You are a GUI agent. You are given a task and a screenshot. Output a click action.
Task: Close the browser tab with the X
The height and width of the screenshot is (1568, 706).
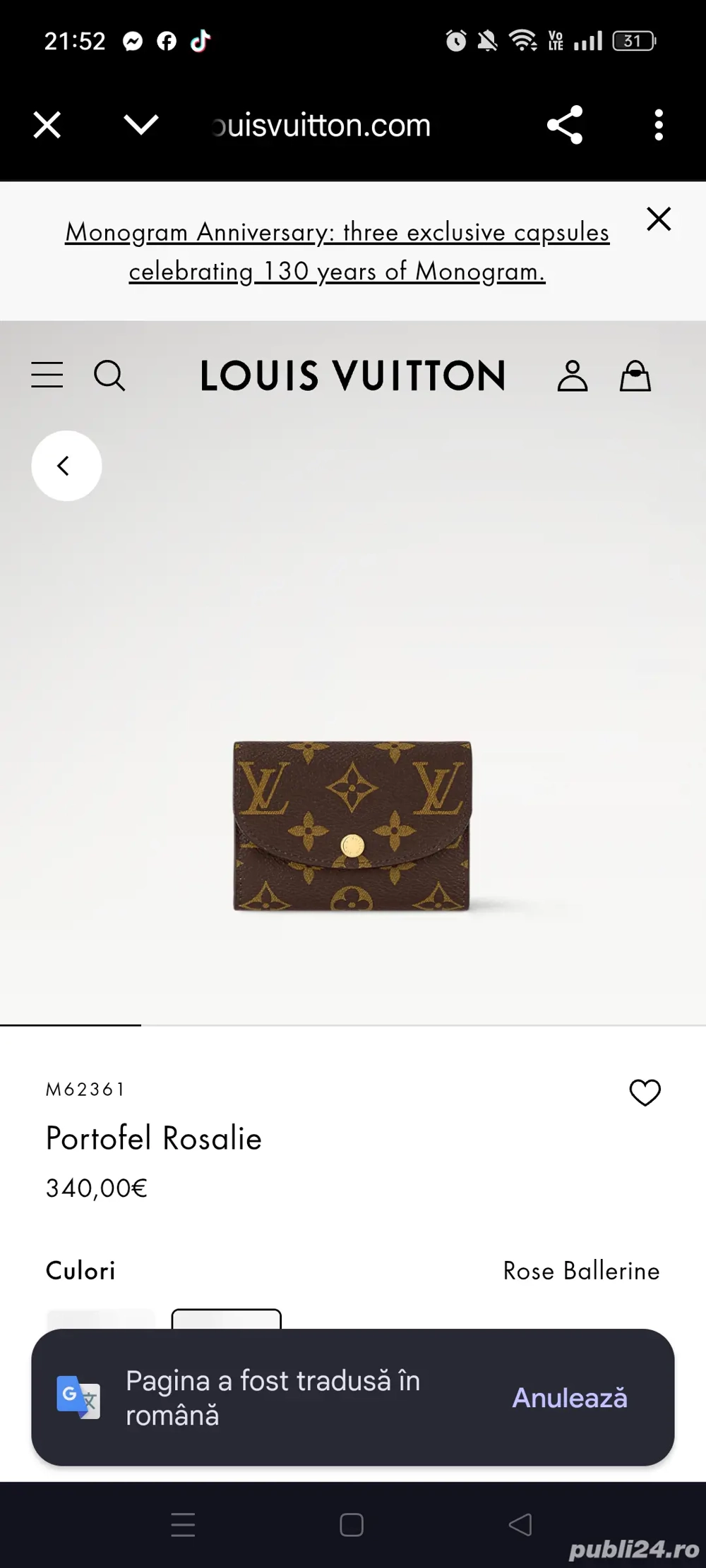tap(47, 124)
